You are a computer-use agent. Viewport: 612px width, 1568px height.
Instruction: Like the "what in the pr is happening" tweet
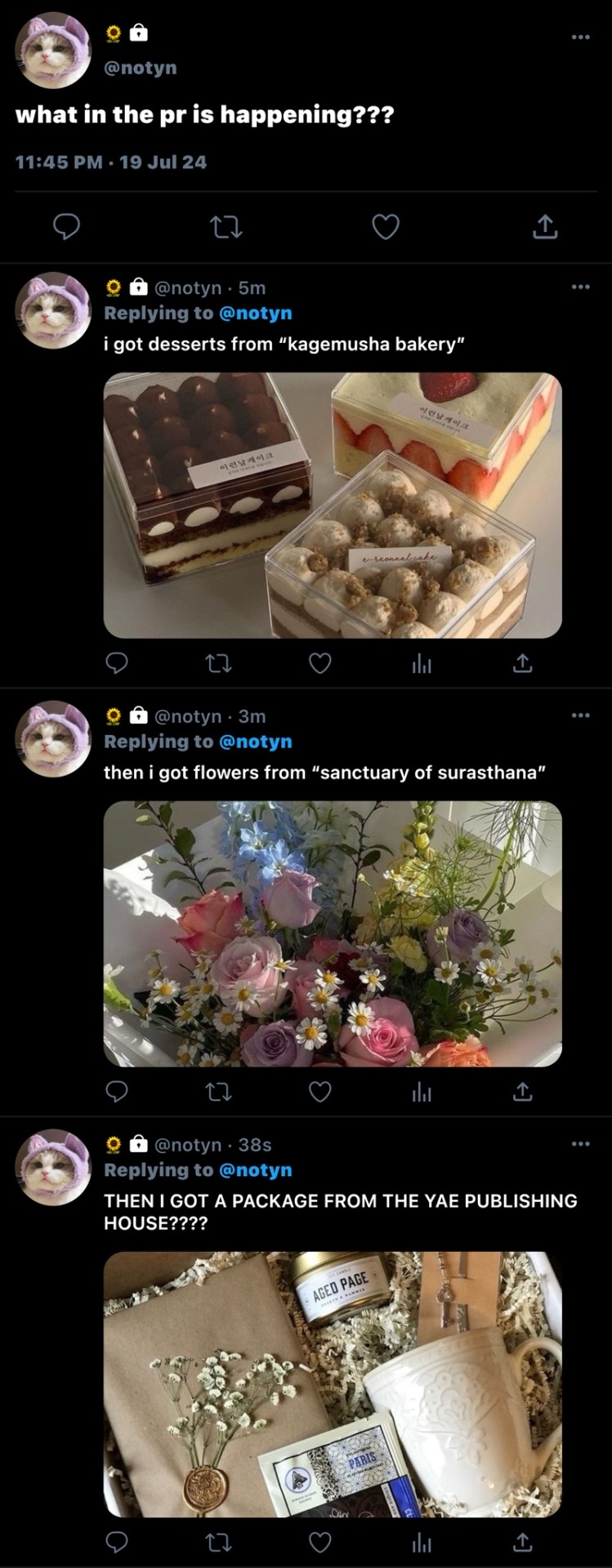pos(386,226)
